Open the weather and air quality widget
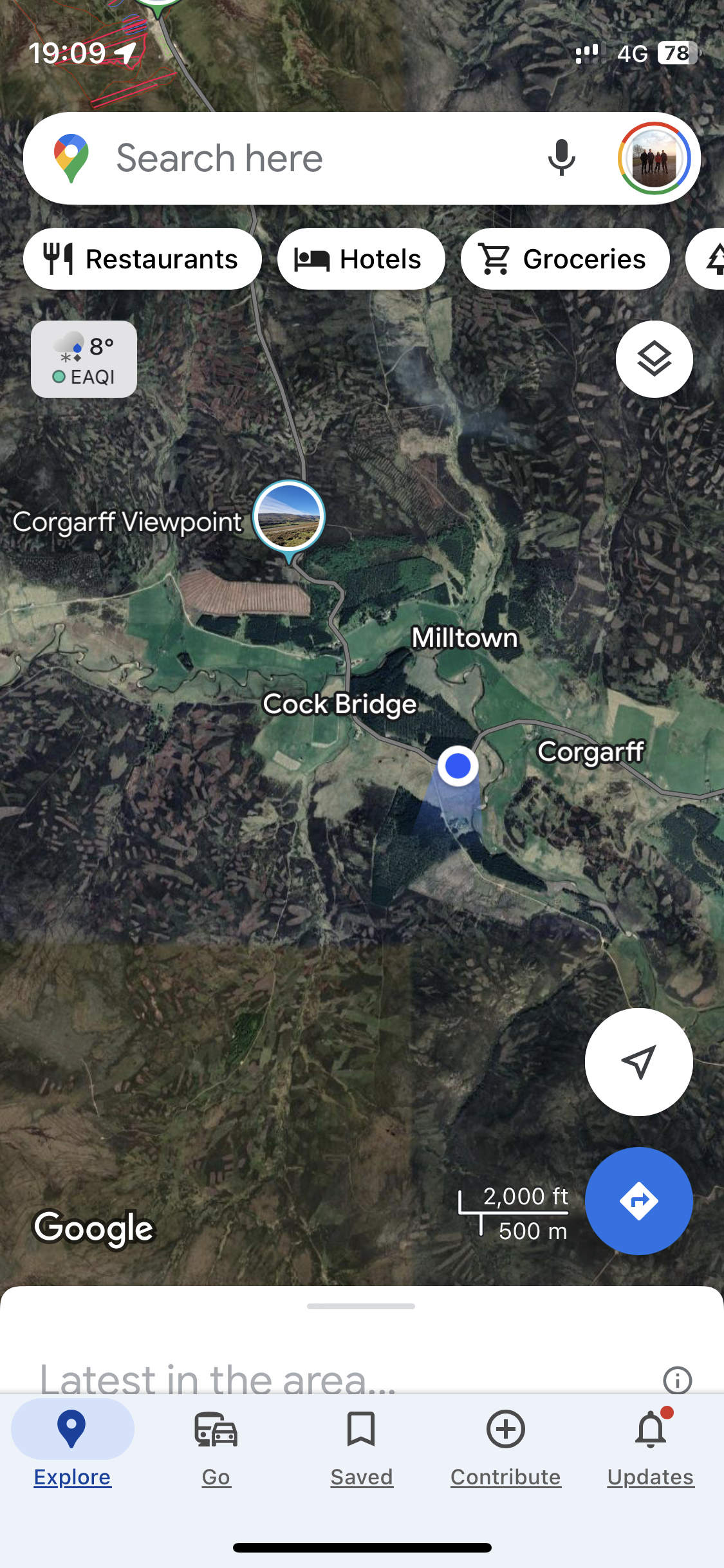 coord(84,359)
